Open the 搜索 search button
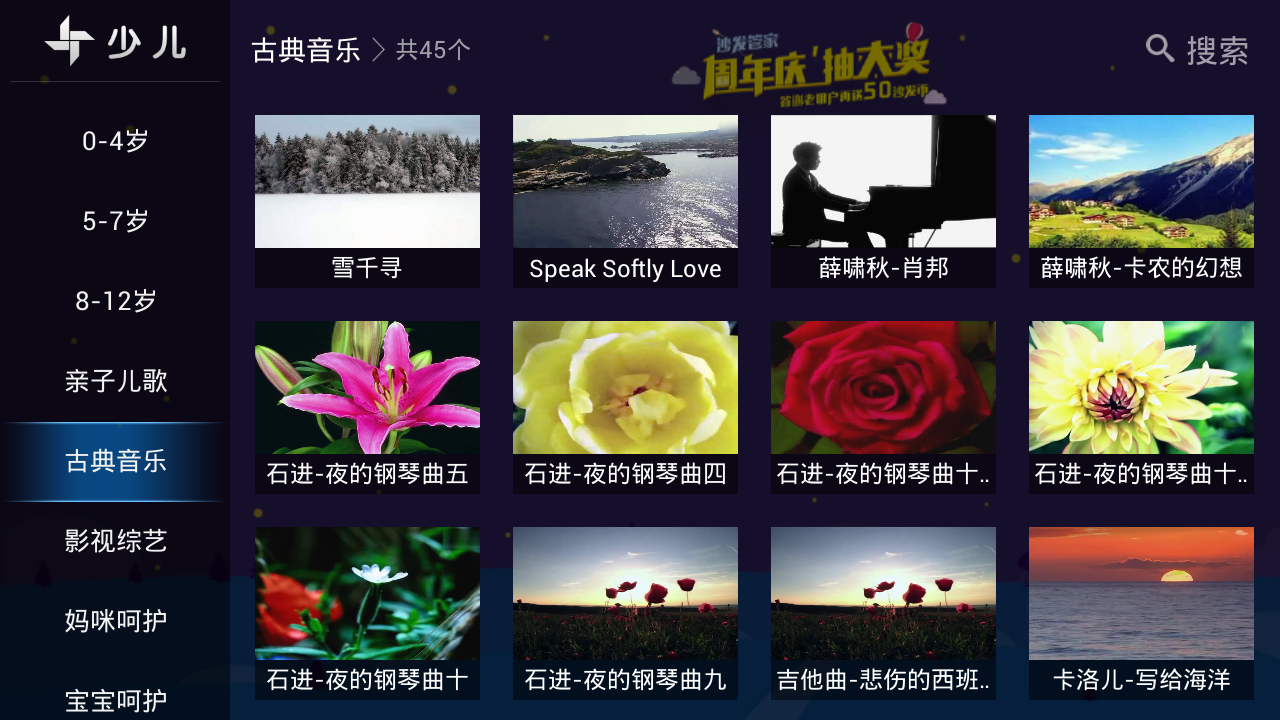This screenshot has width=1280, height=720. pos(1198,49)
